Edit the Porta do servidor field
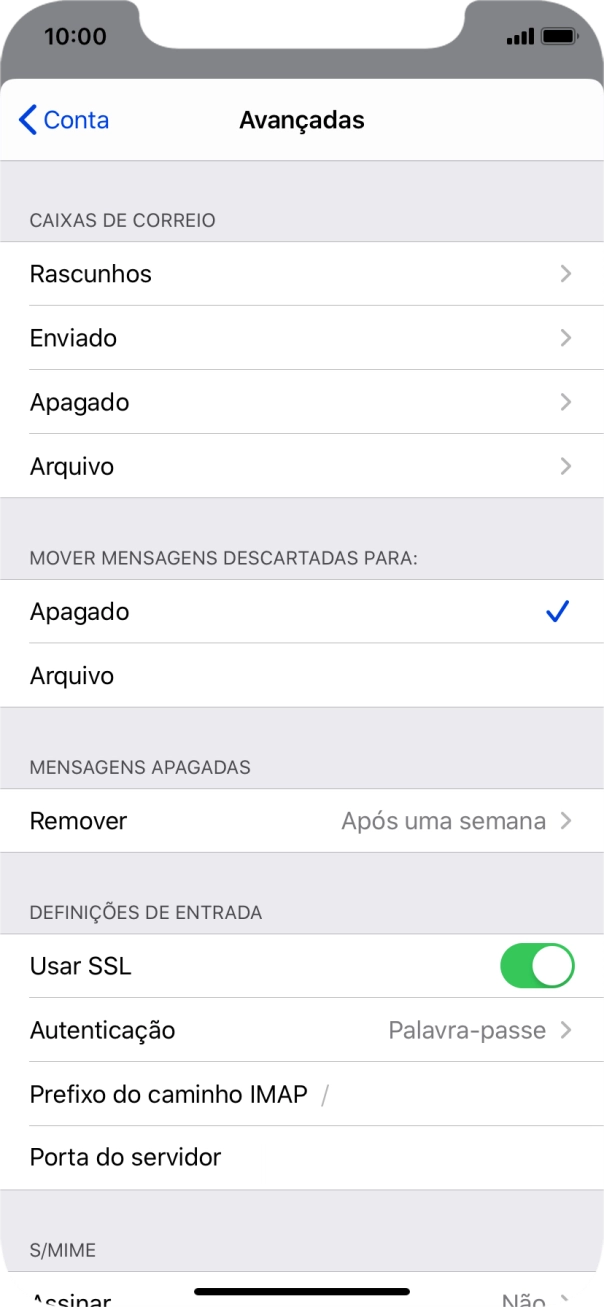The height and width of the screenshot is (1307, 604). coord(400,1158)
